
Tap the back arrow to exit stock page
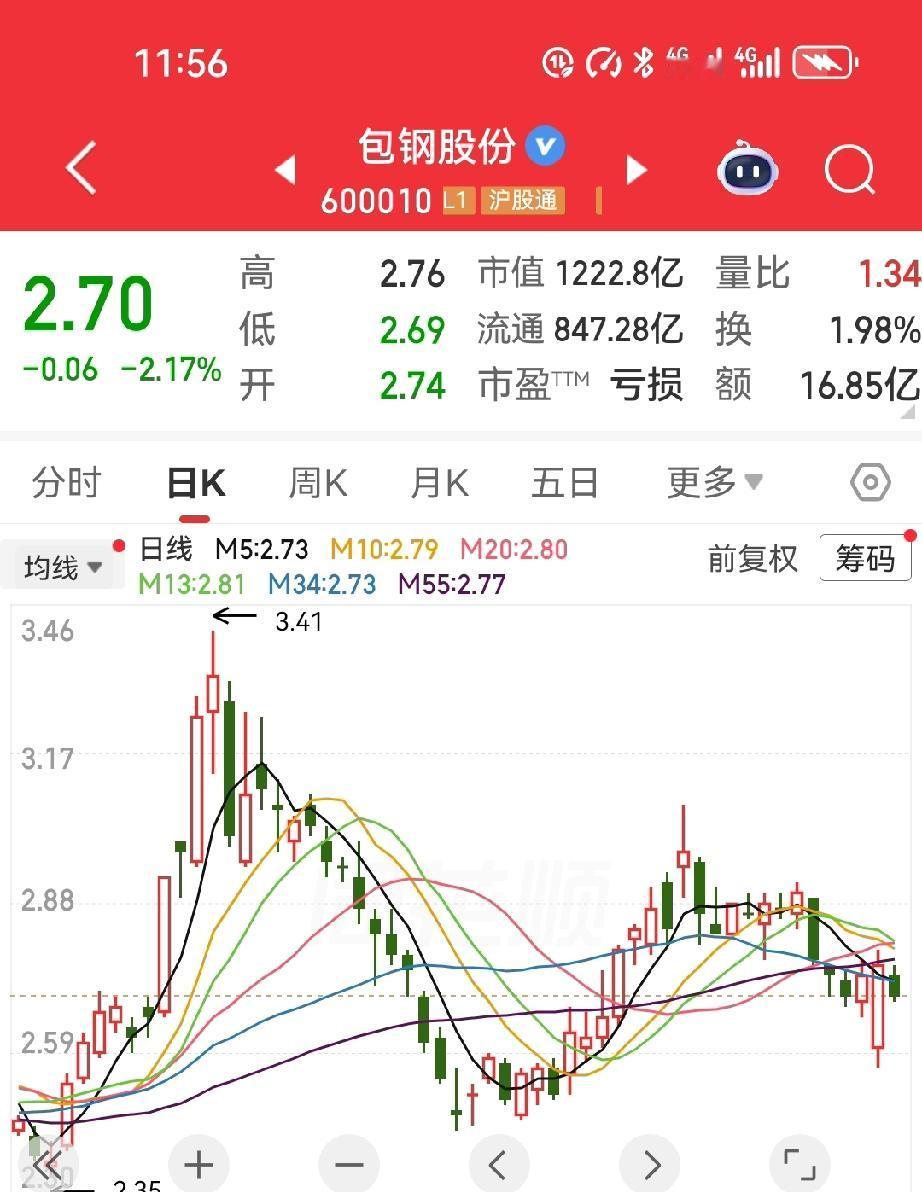80,168
